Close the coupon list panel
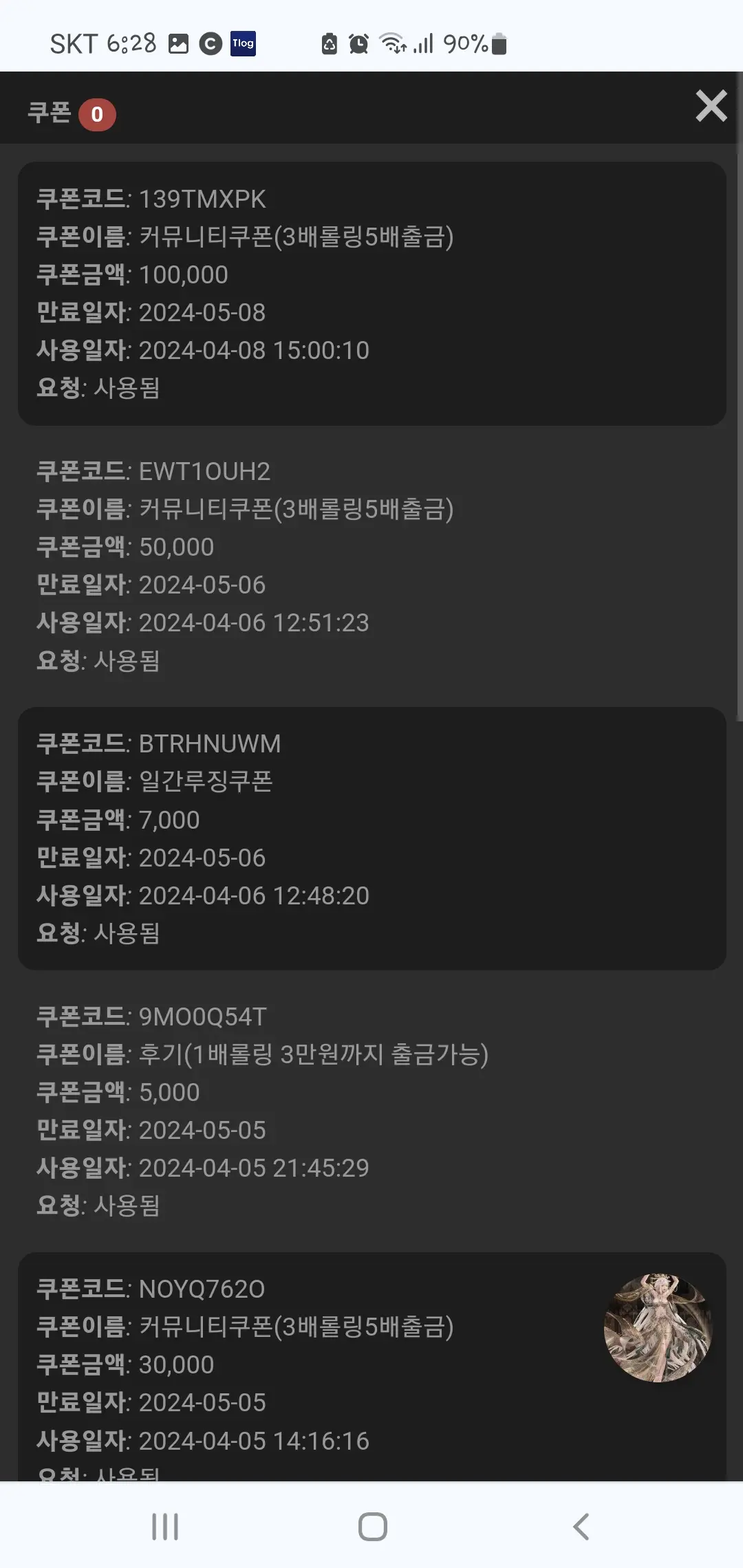This screenshot has width=743, height=1568. 711,106
